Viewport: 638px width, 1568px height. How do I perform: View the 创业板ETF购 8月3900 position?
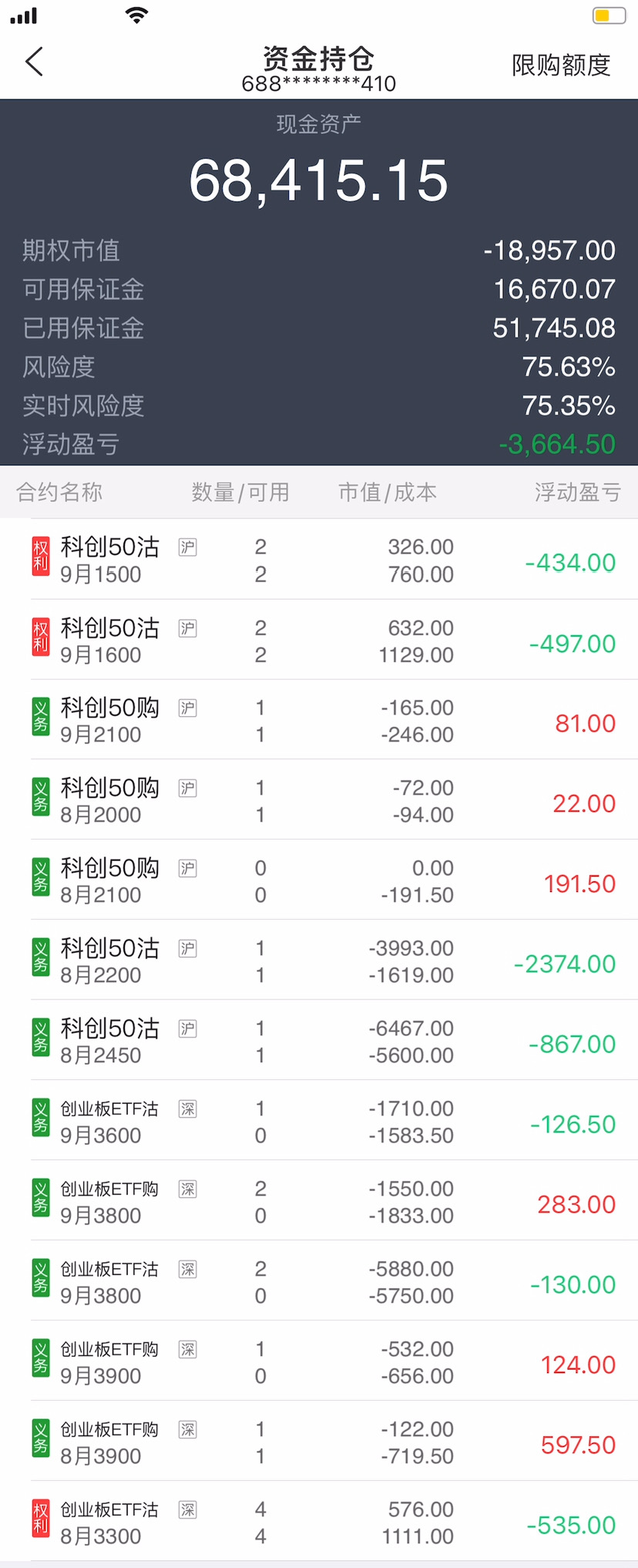pos(319,1442)
